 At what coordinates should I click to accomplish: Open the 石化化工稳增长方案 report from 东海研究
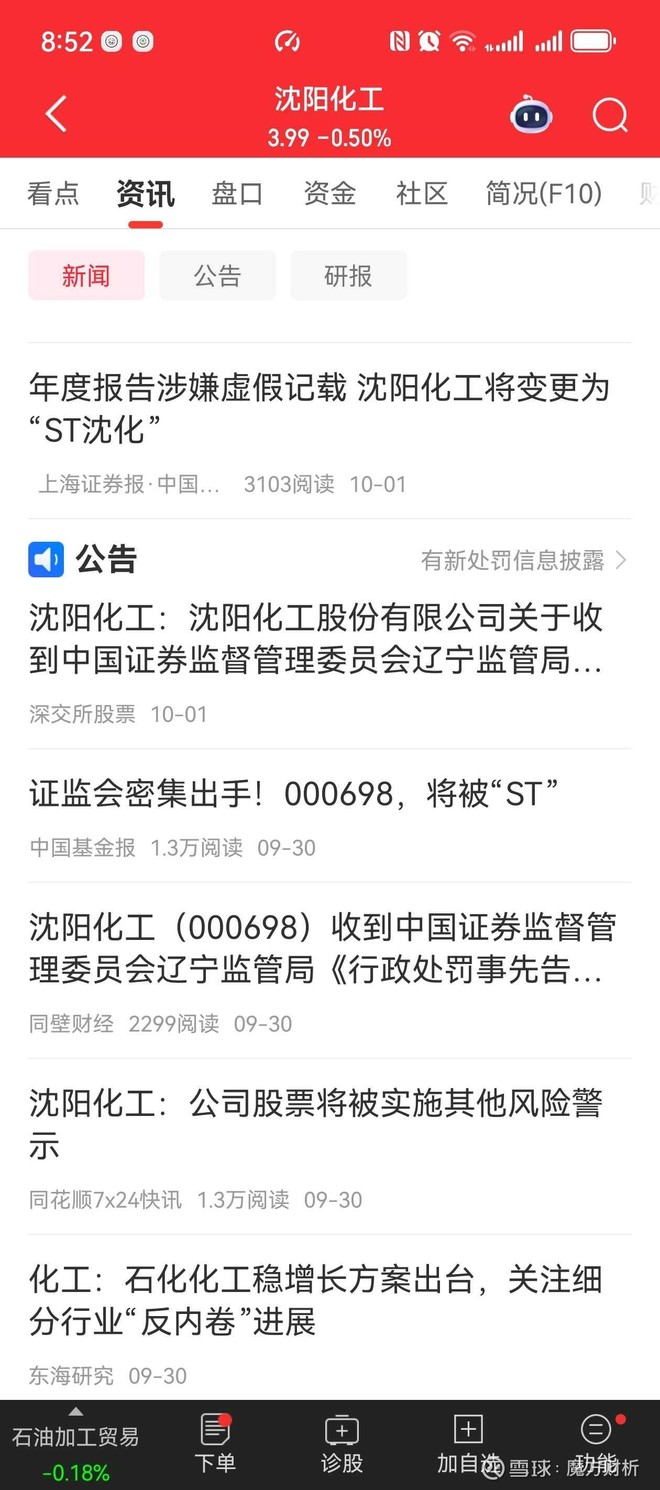pos(316,1300)
